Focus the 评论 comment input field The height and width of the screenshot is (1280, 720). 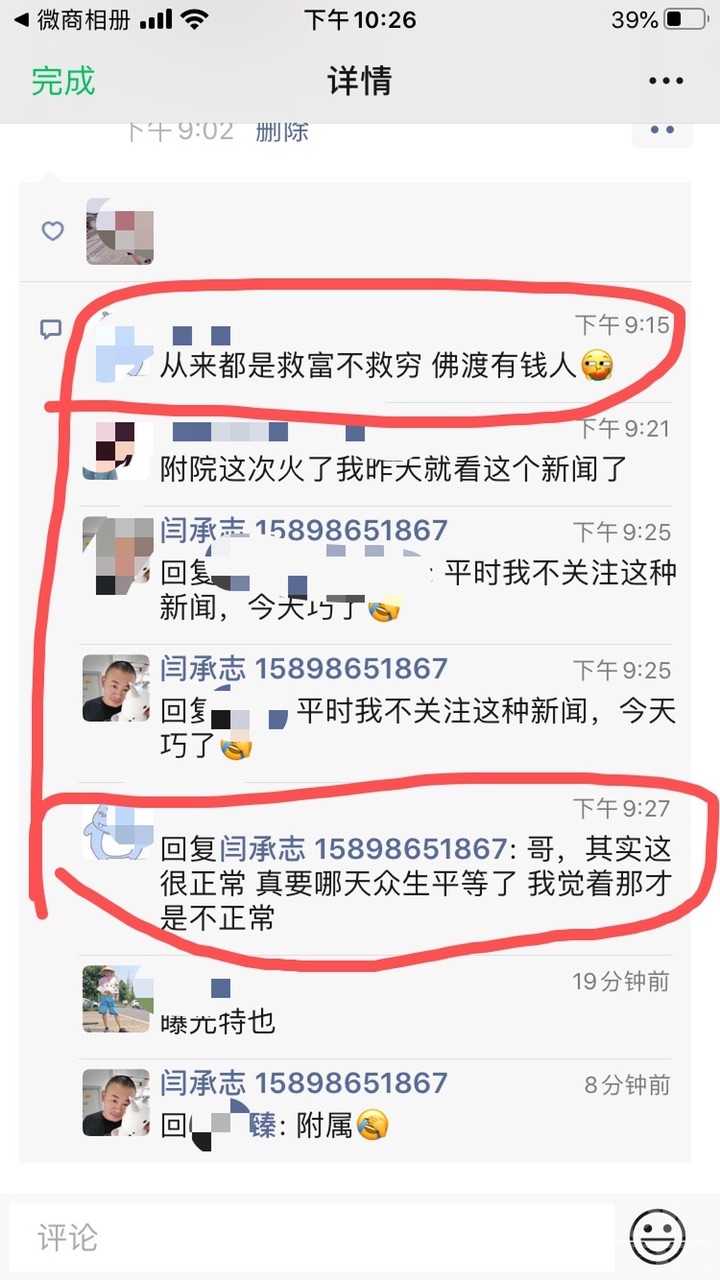[310, 1237]
